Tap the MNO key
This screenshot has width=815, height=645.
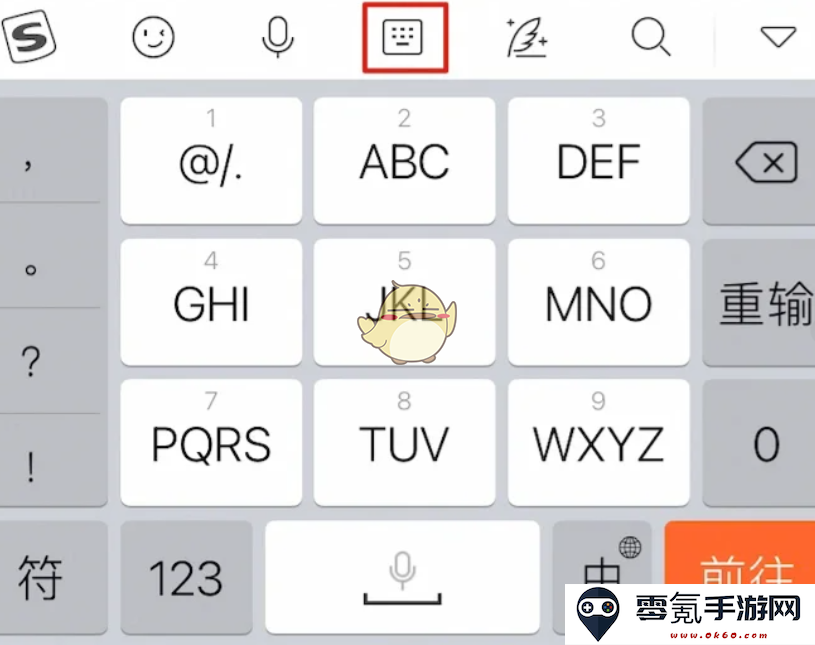point(598,302)
